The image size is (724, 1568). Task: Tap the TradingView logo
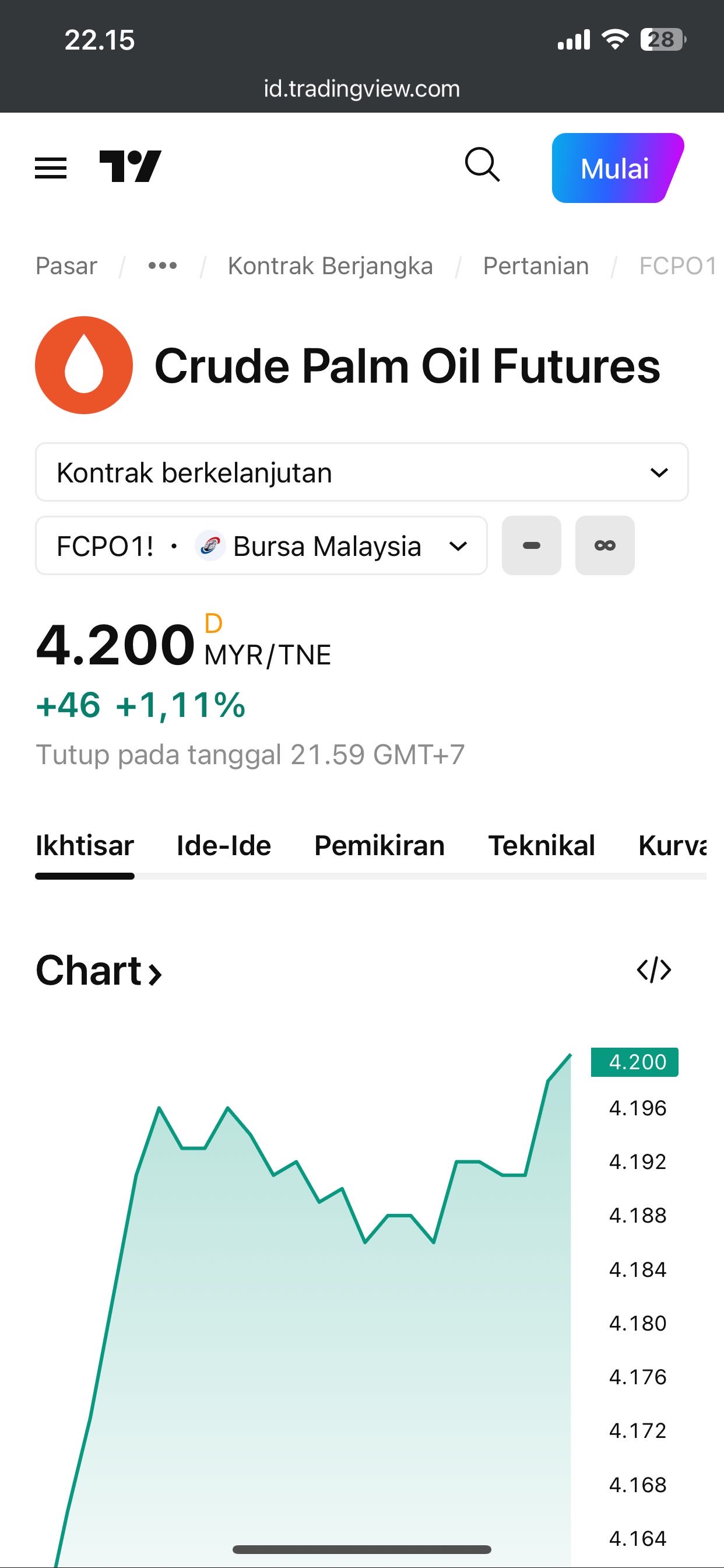130,166
